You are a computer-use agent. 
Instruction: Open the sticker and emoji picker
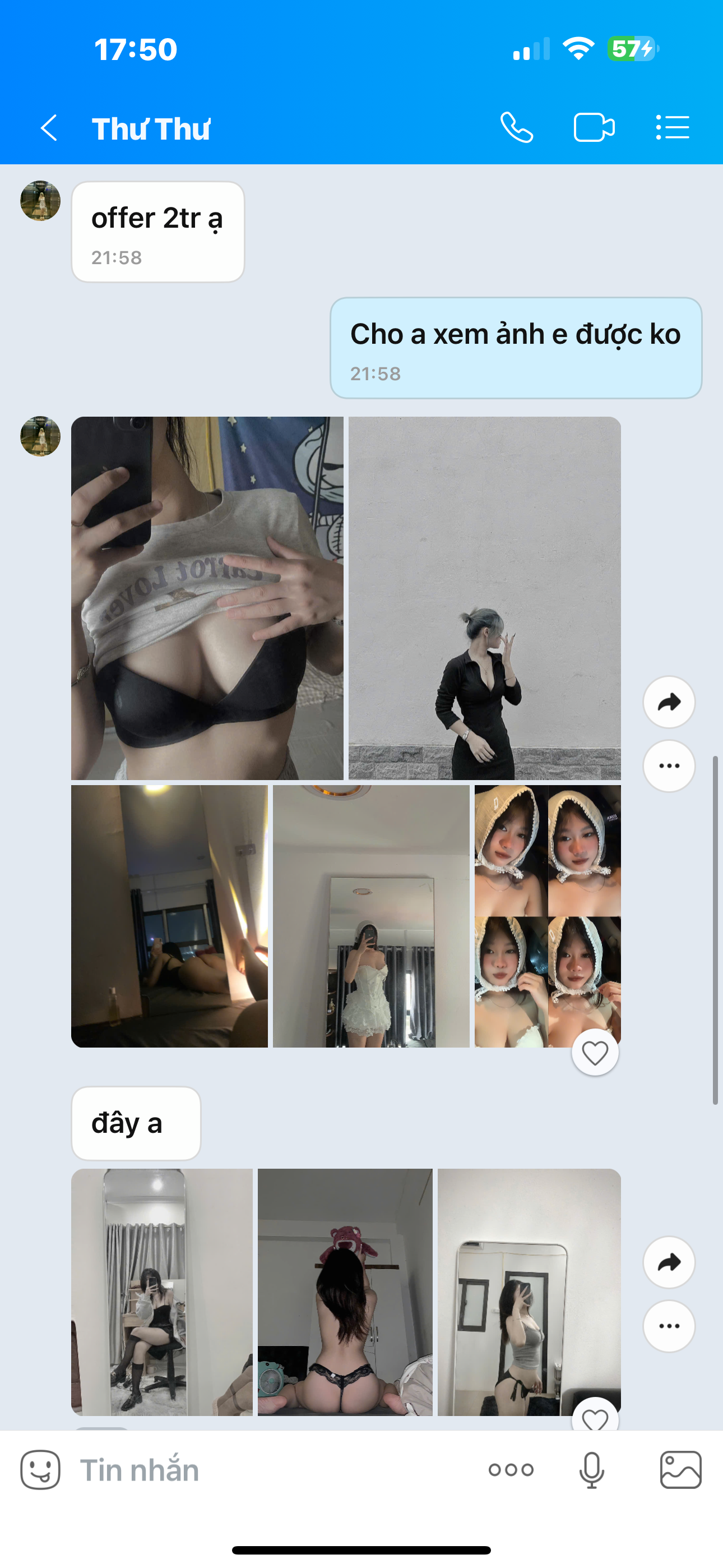40,1470
